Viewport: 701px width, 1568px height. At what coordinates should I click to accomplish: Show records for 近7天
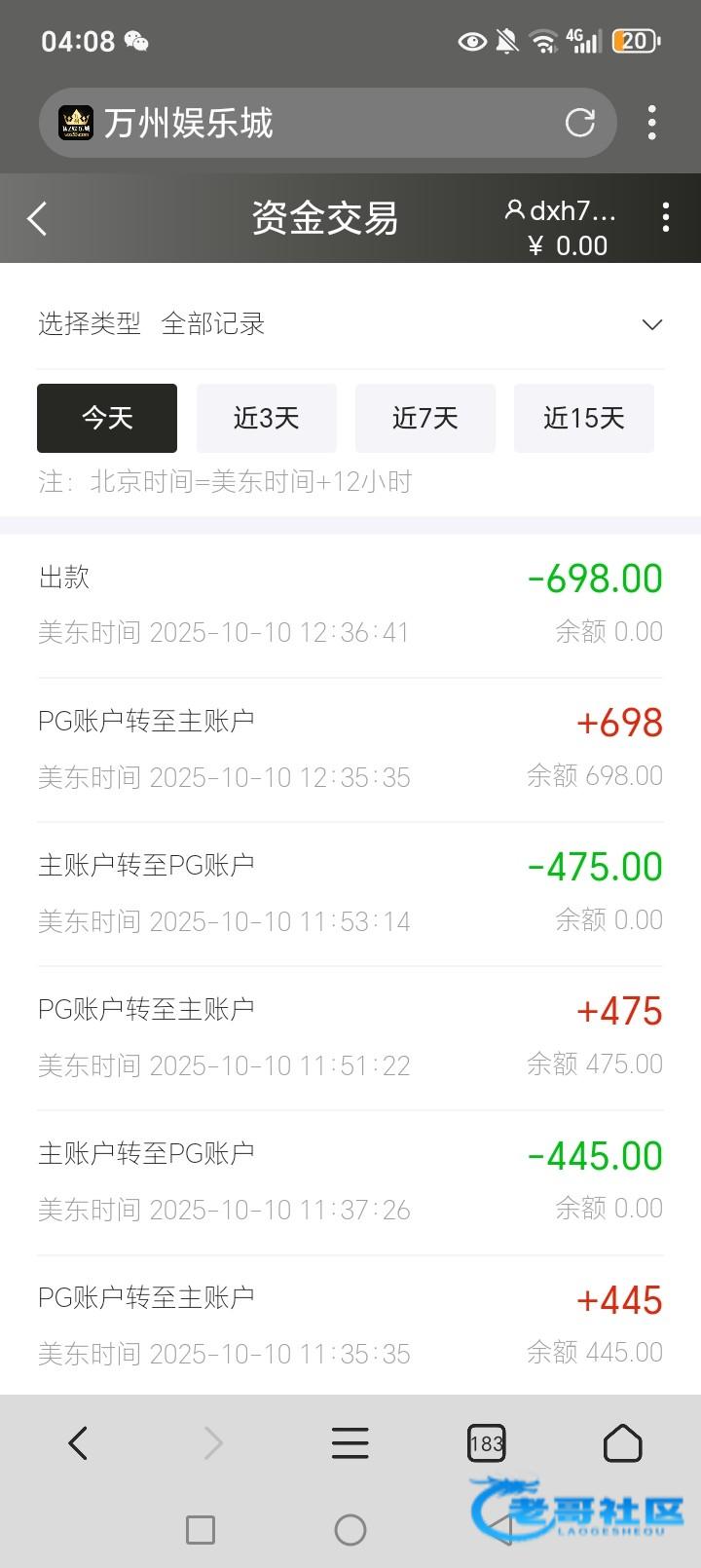(x=425, y=419)
